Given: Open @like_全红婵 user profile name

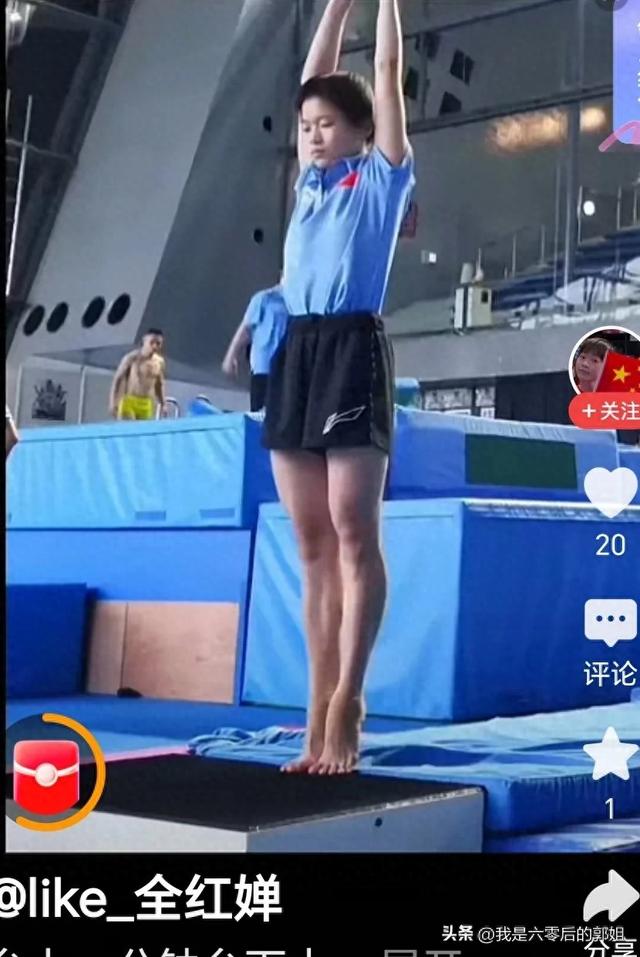Looking at the screenshot, I should 140,898.
